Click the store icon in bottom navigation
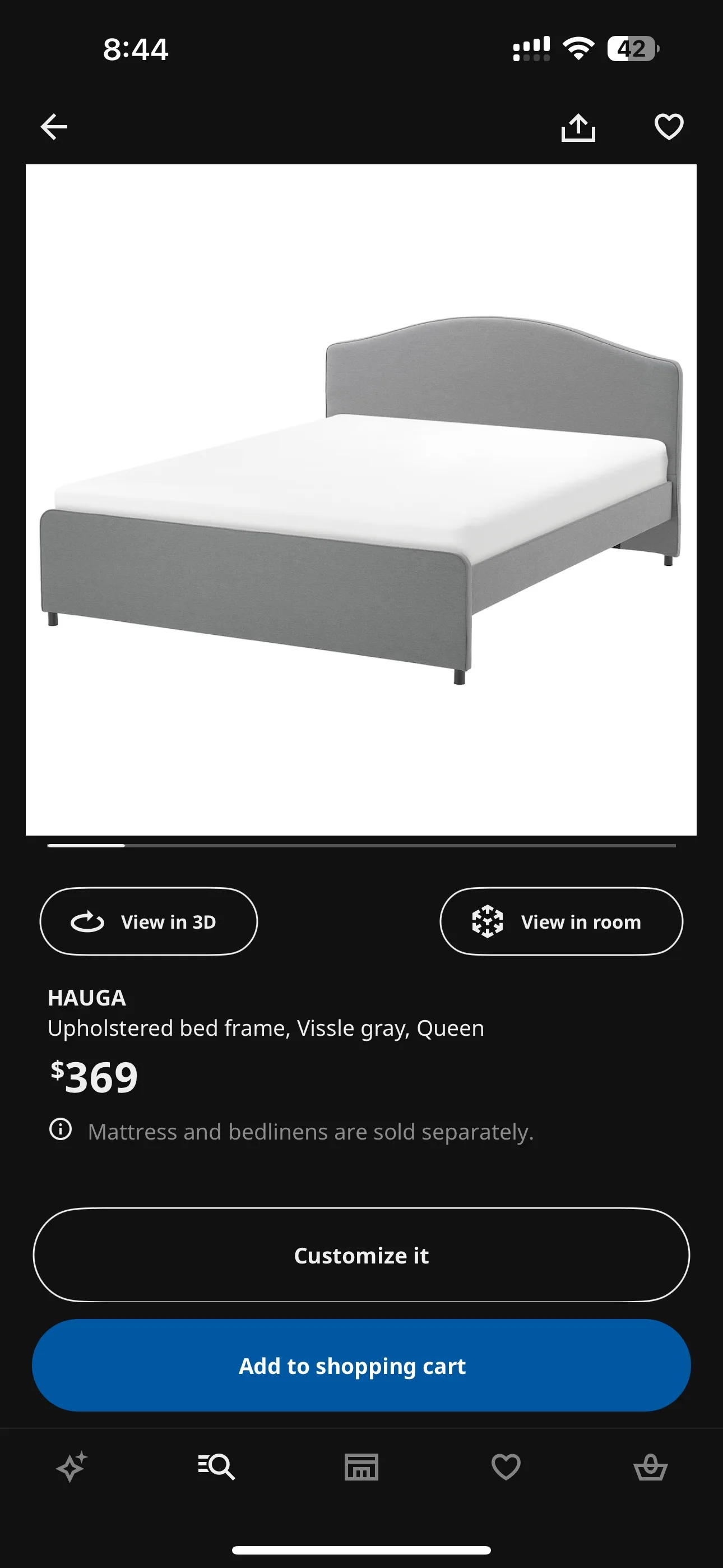 pos(361,1466)
